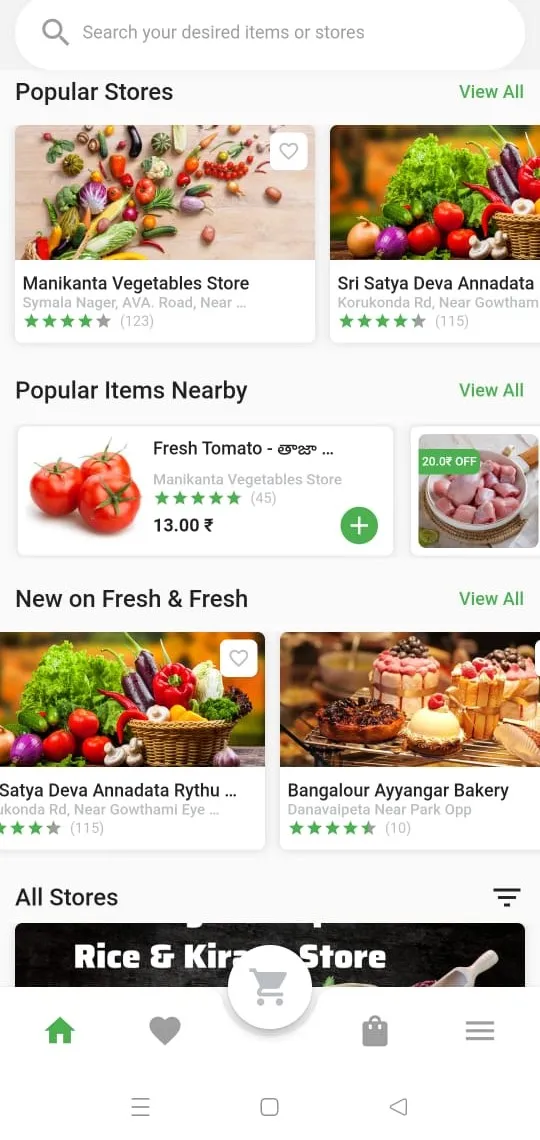Tap the search items or stores field
Viewport: 540px width, 1140px height.
coord(270,33)
